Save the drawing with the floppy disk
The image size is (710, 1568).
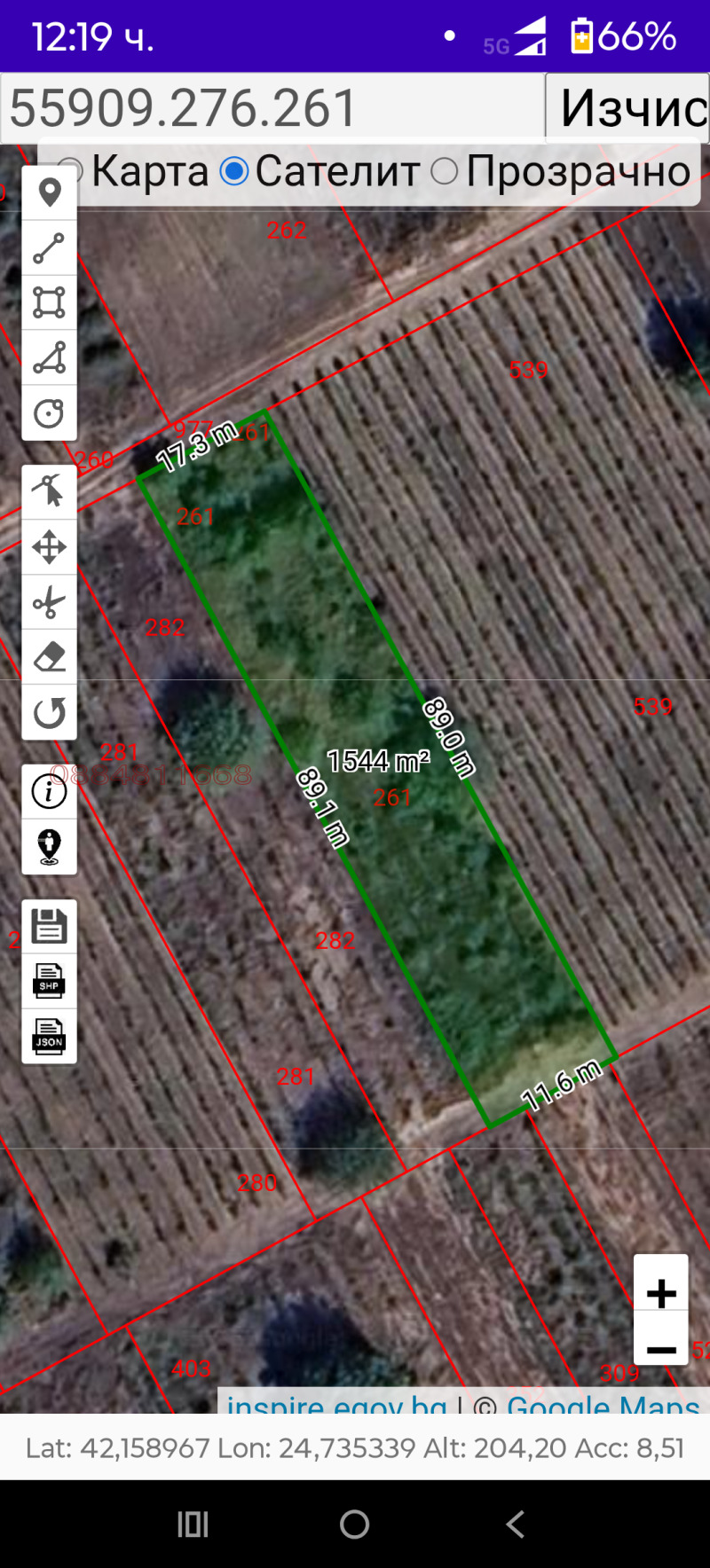(x=50, y=926)
